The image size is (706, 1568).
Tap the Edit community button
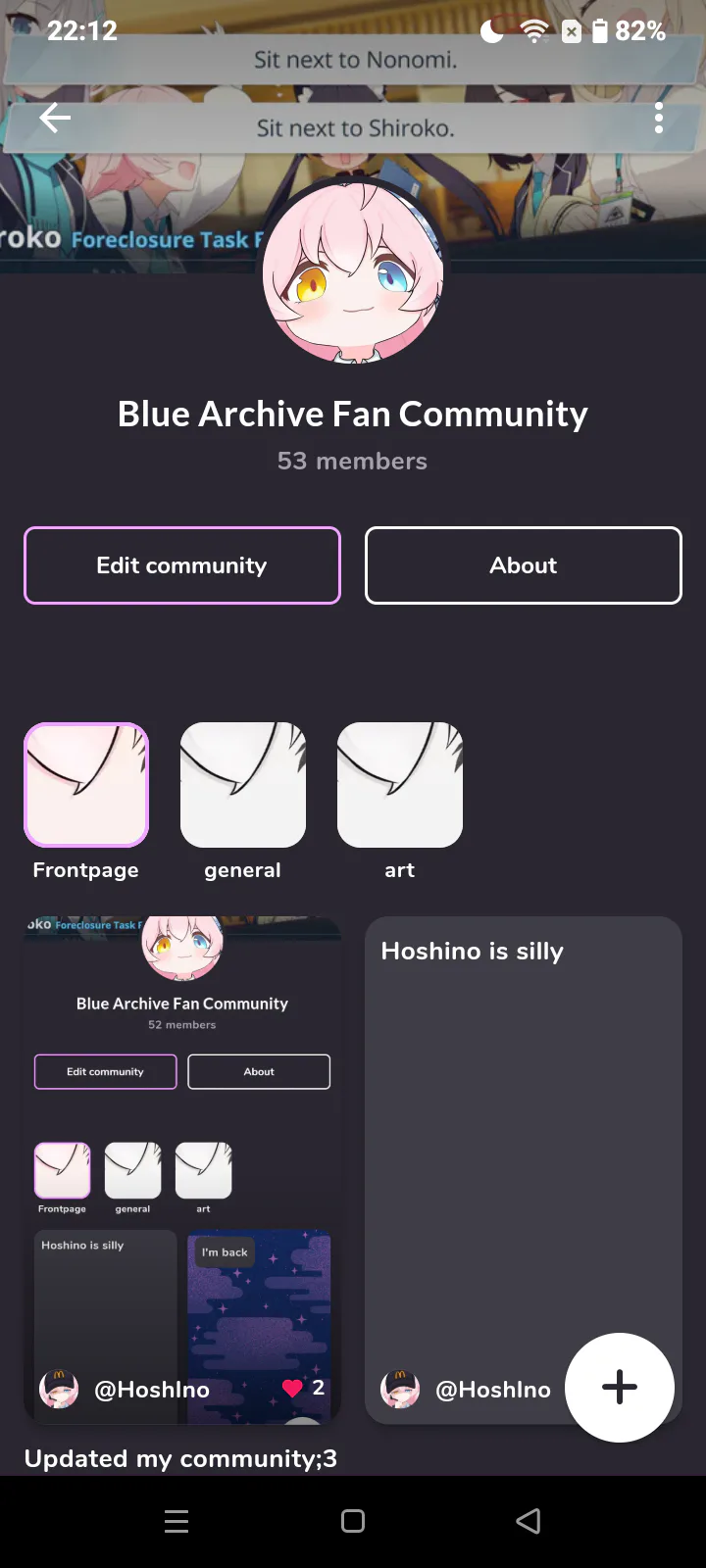182,565
